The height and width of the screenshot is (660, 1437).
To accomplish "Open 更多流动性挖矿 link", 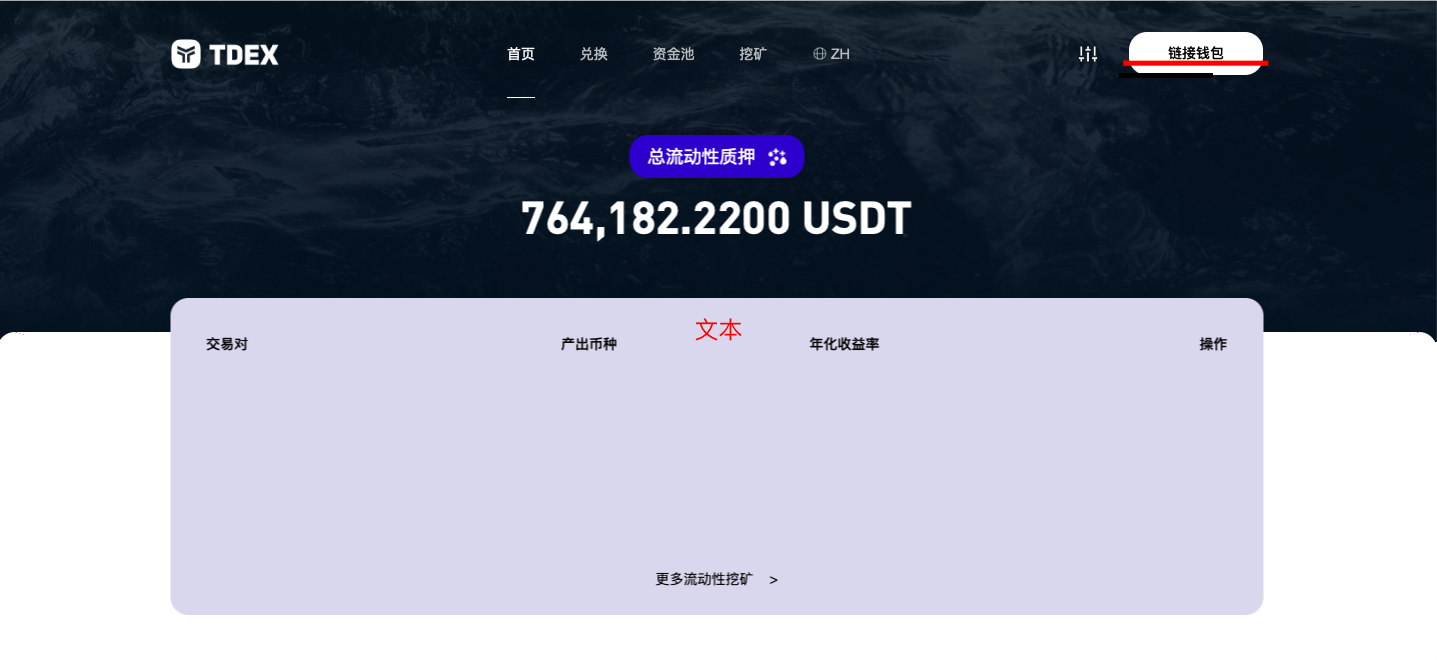I will pyautogui.click(x=716, y=579).
